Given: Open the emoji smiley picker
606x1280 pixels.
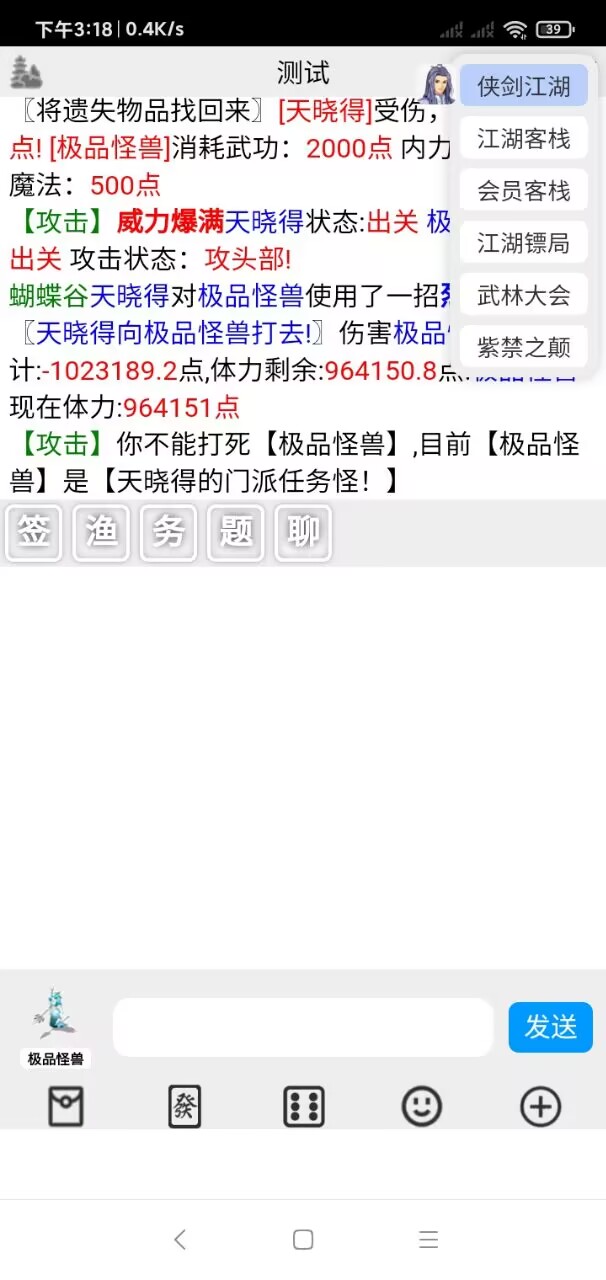Looking at the screenshot, I should pyautogui.click(x=421, y=1106).
